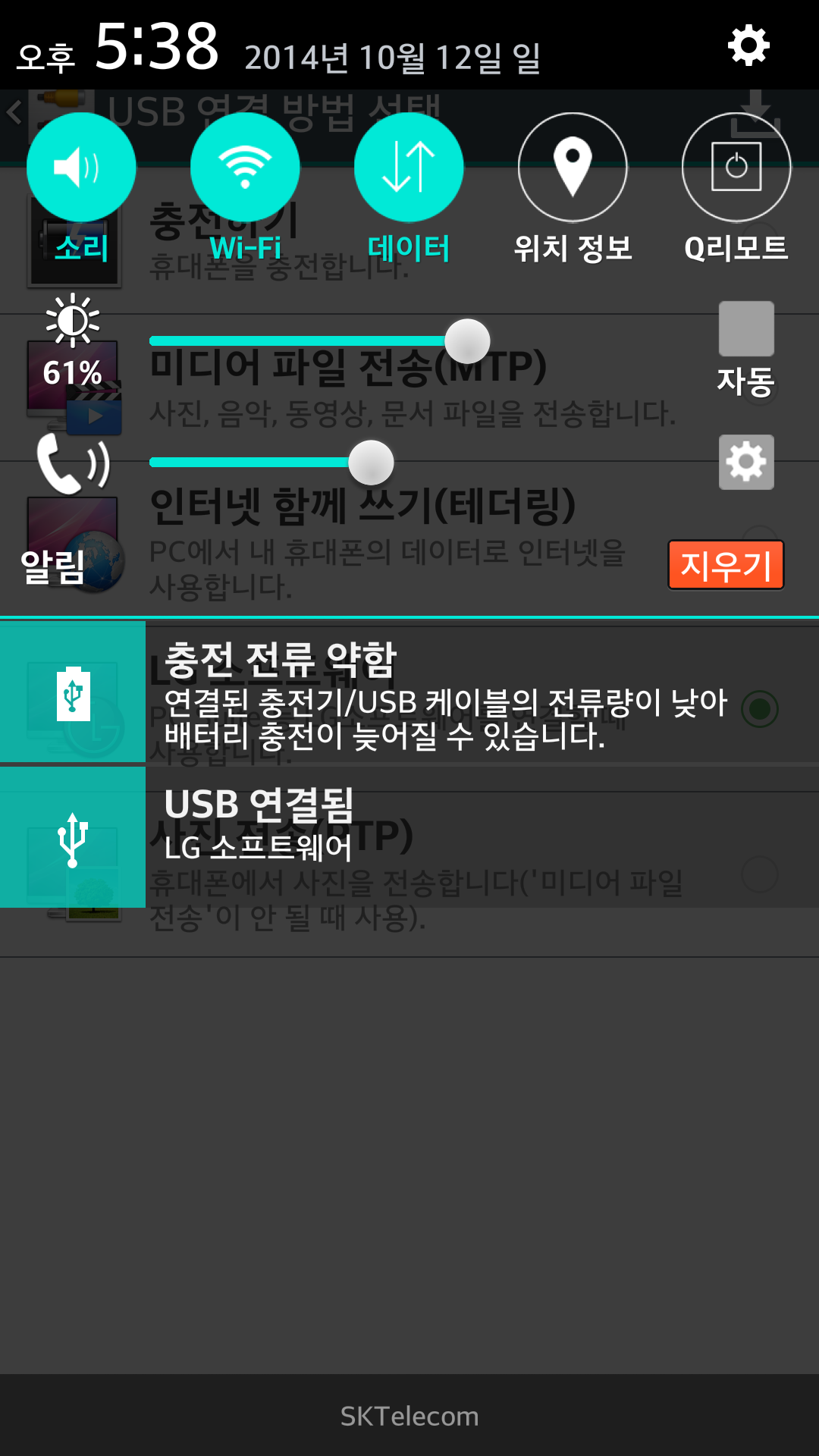
Task: Open settings from the gear icon
Action: [748, 45]
